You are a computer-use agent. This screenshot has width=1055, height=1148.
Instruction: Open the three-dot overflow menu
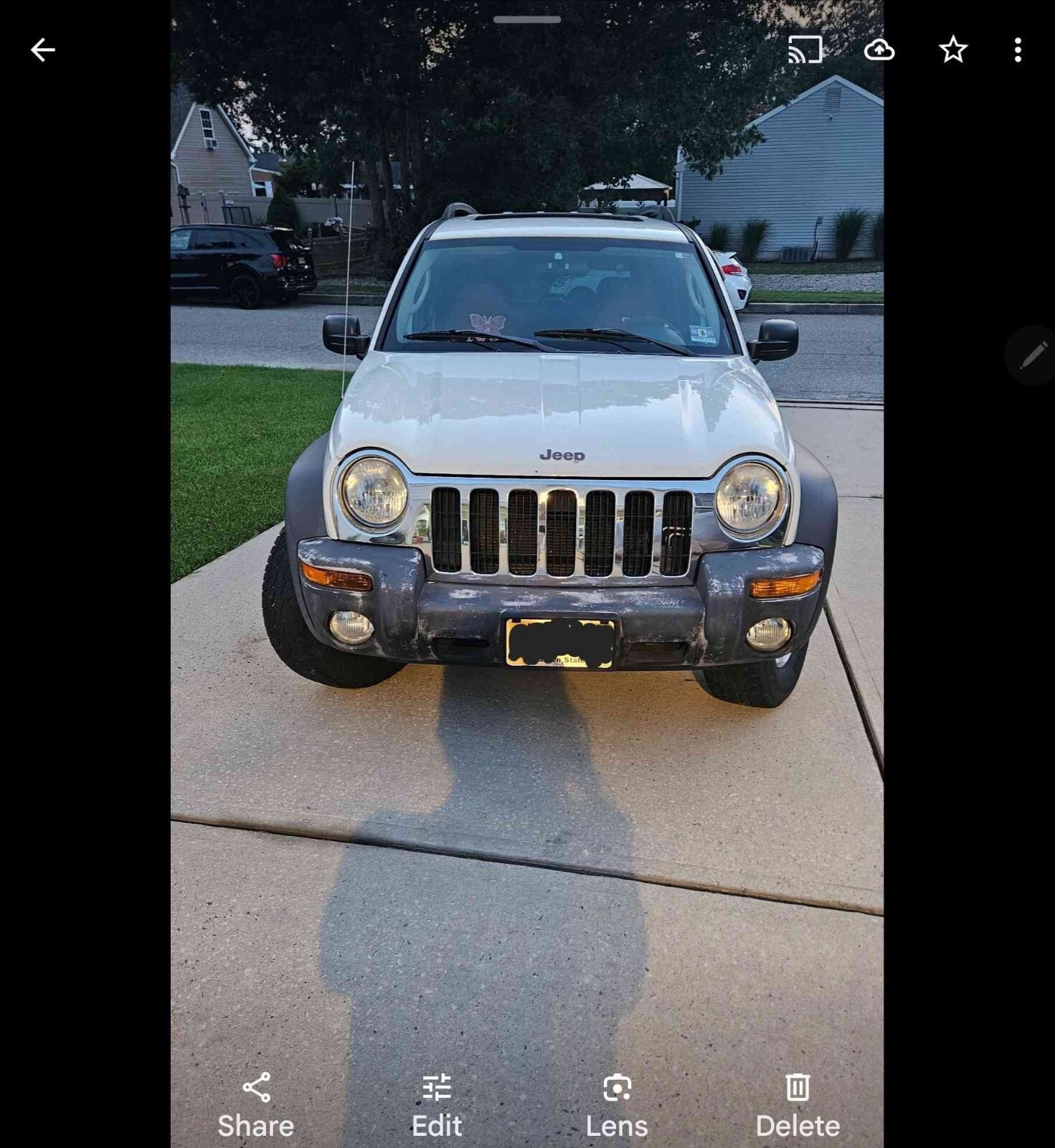1017,50
